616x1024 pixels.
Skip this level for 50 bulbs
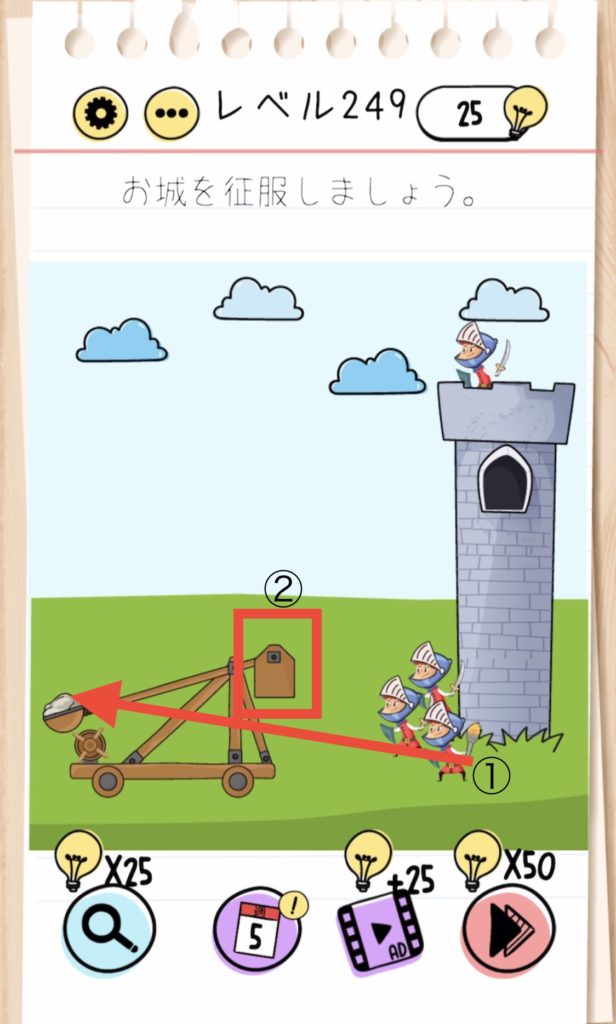pyautogui.click(x=507, y=930)
